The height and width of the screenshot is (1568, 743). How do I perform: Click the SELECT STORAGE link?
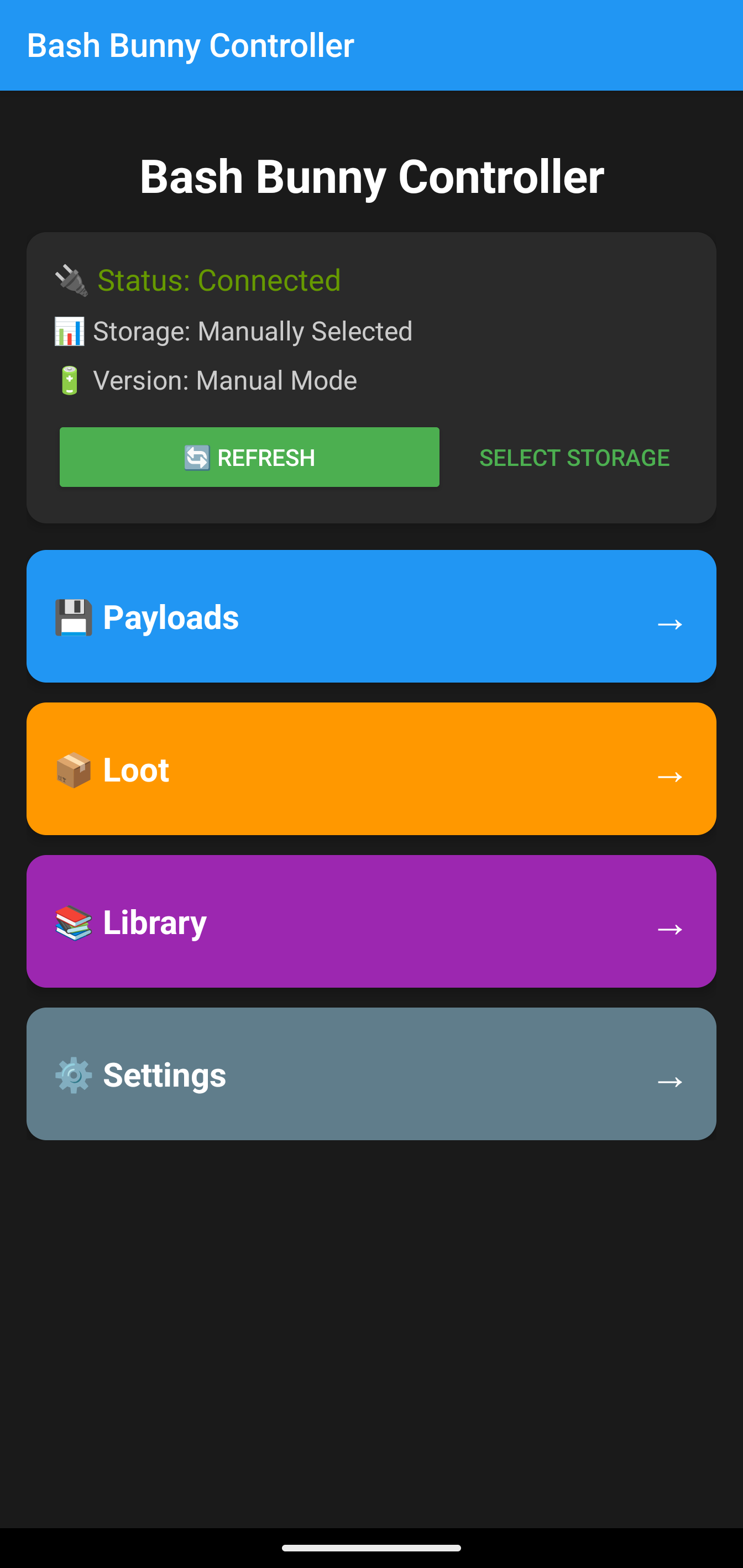(574, 457)
